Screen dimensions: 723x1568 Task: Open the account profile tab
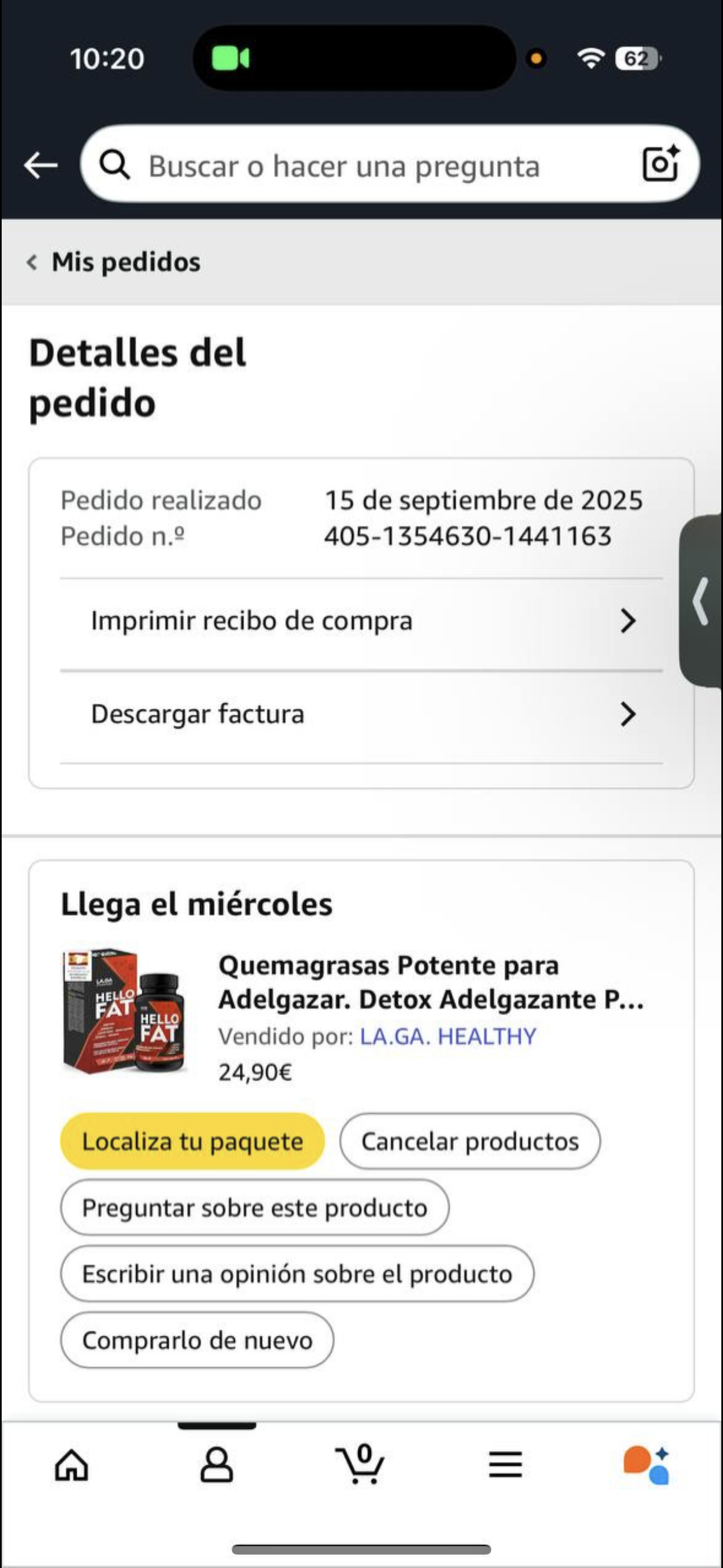[x=217, y=1464]
